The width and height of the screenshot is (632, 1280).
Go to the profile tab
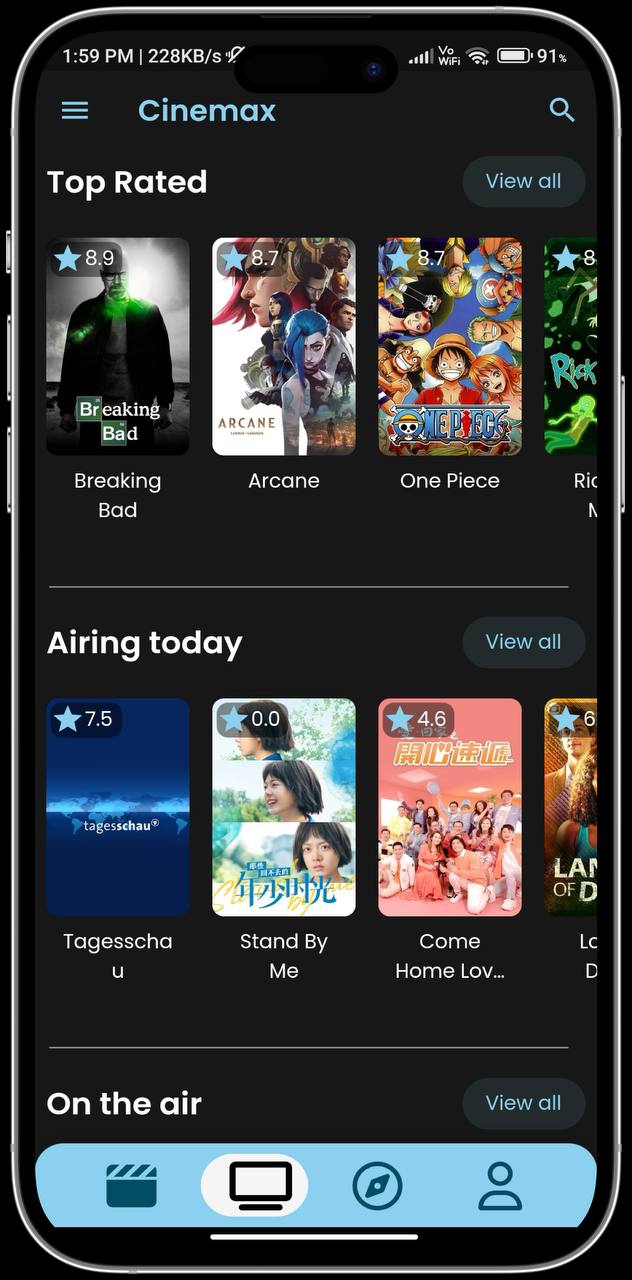pyautogui.click(x=500, y=1186)
